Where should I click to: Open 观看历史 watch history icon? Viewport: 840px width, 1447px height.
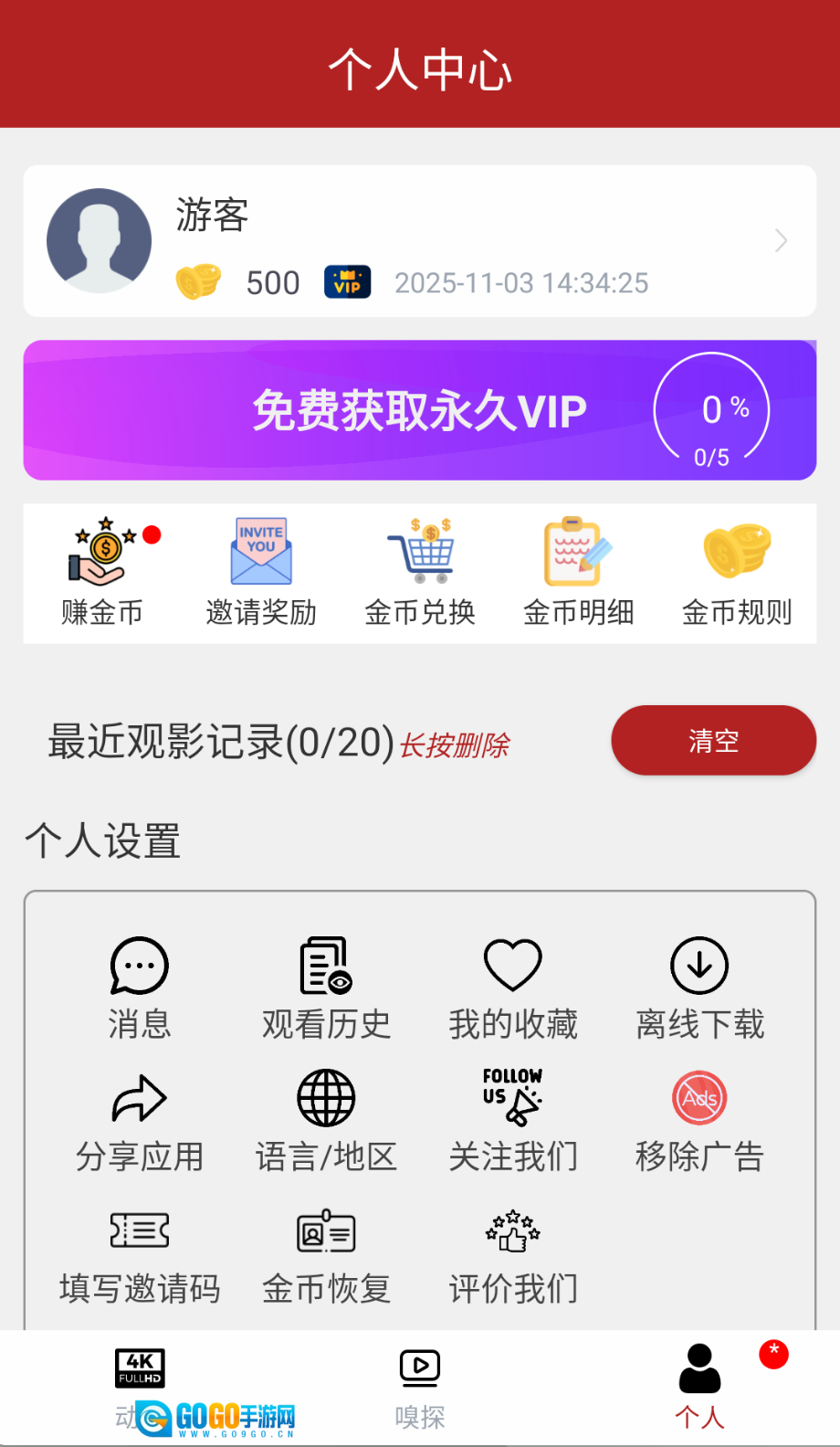[325, 987]
